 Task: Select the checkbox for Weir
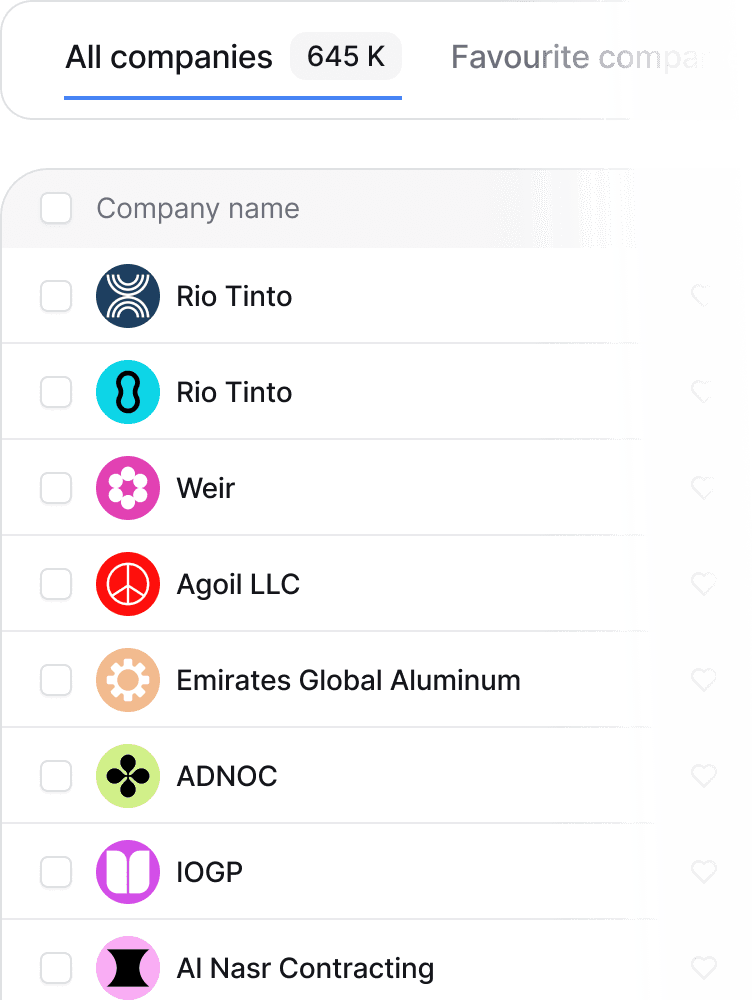pos(56,488)
